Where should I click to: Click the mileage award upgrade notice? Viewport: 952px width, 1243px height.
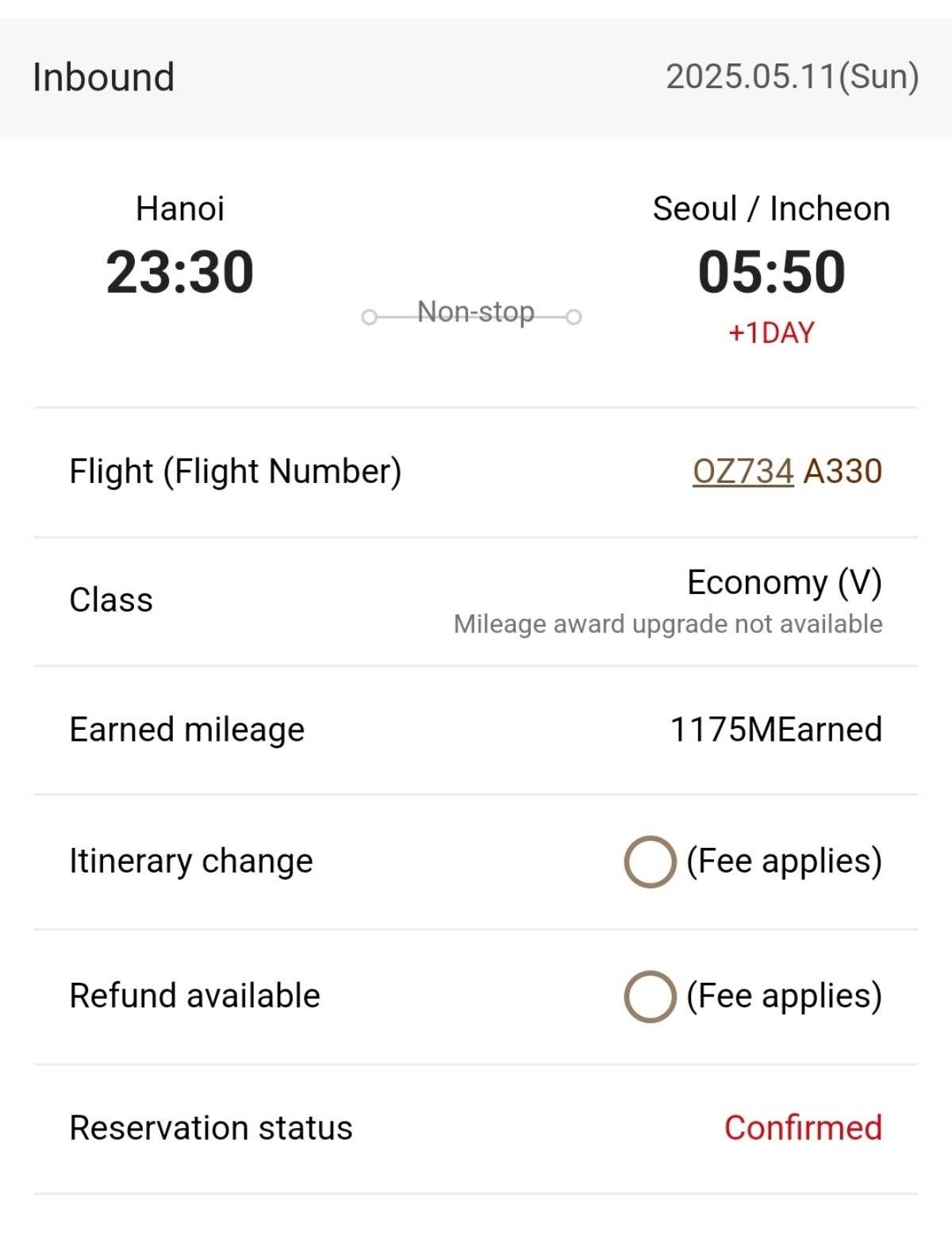pos(667,623)
